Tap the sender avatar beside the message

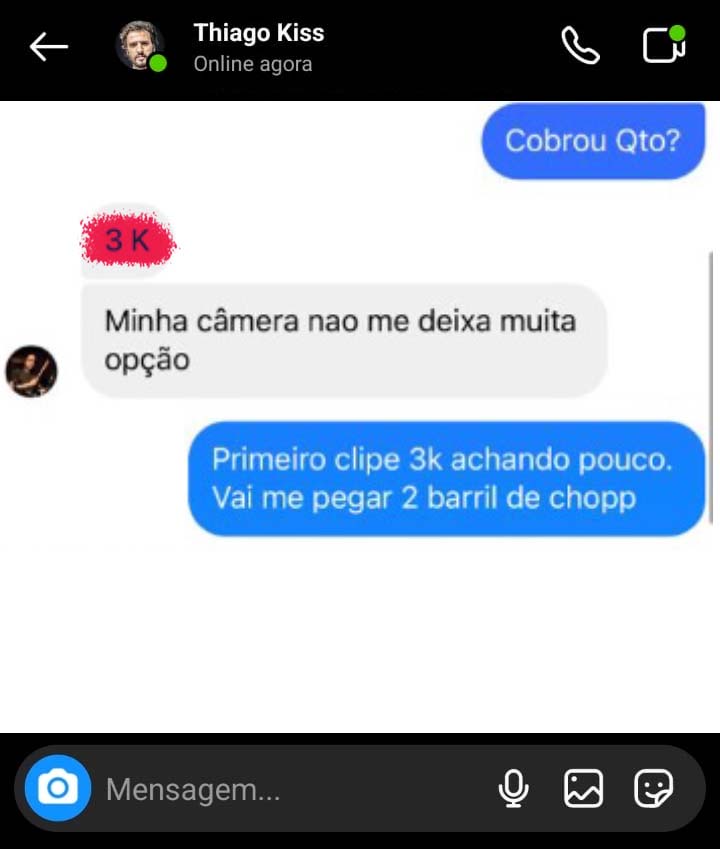pyautogui.click(x=31, y=371)
